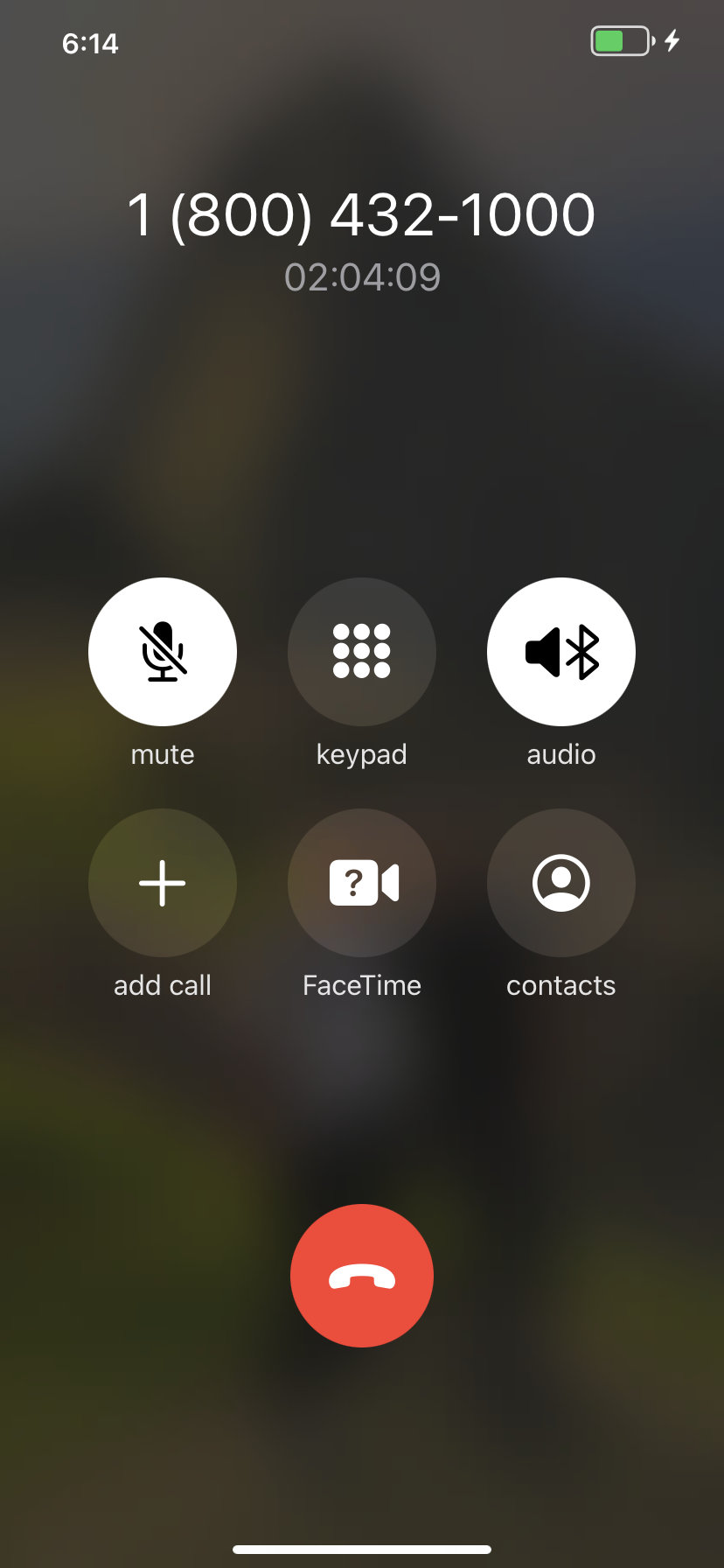
Task: Change the audio output source
Action: (x=561, y=652)
